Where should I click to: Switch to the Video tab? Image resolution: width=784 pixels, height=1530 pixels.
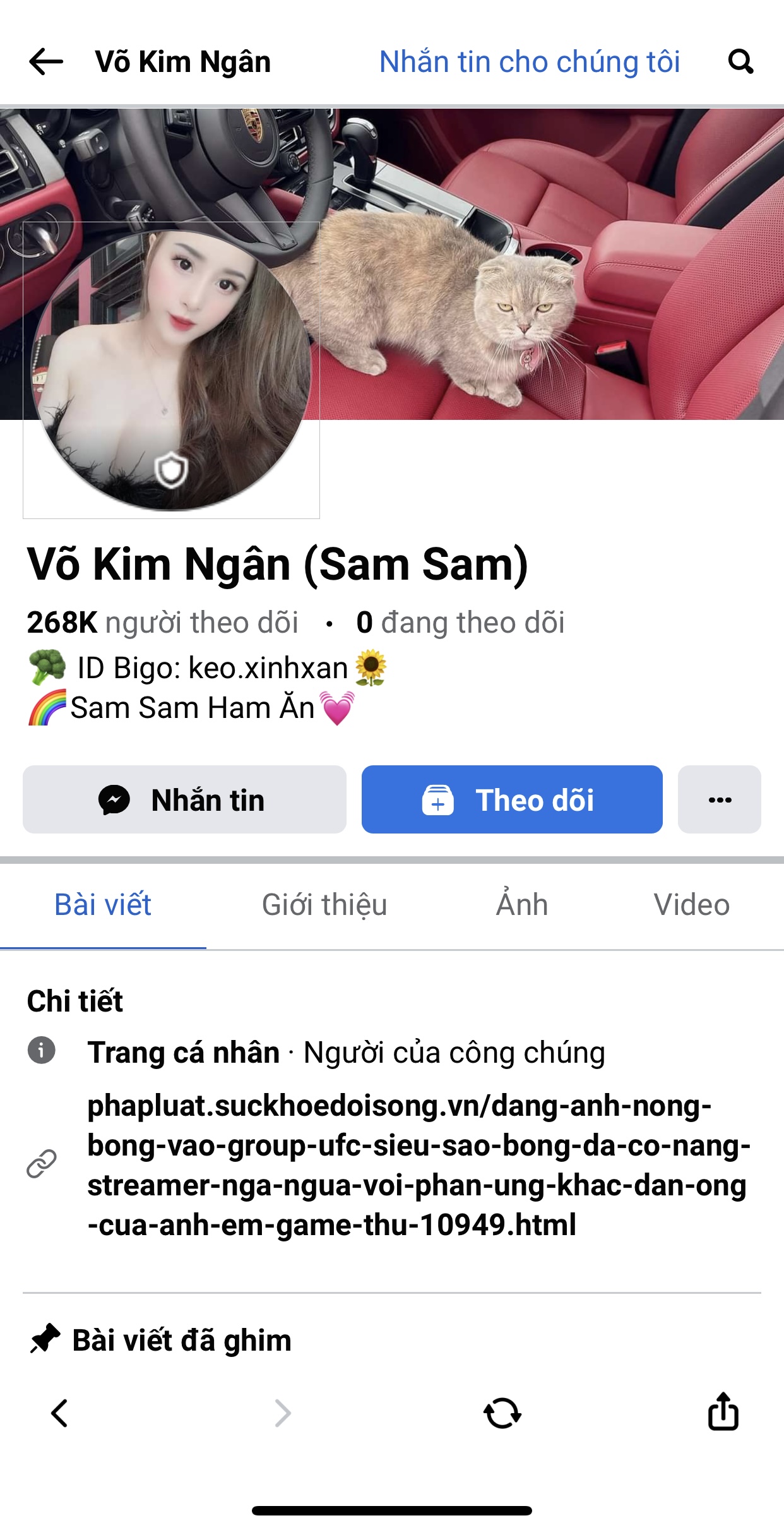pyautogui.click(x=691, y=905)
